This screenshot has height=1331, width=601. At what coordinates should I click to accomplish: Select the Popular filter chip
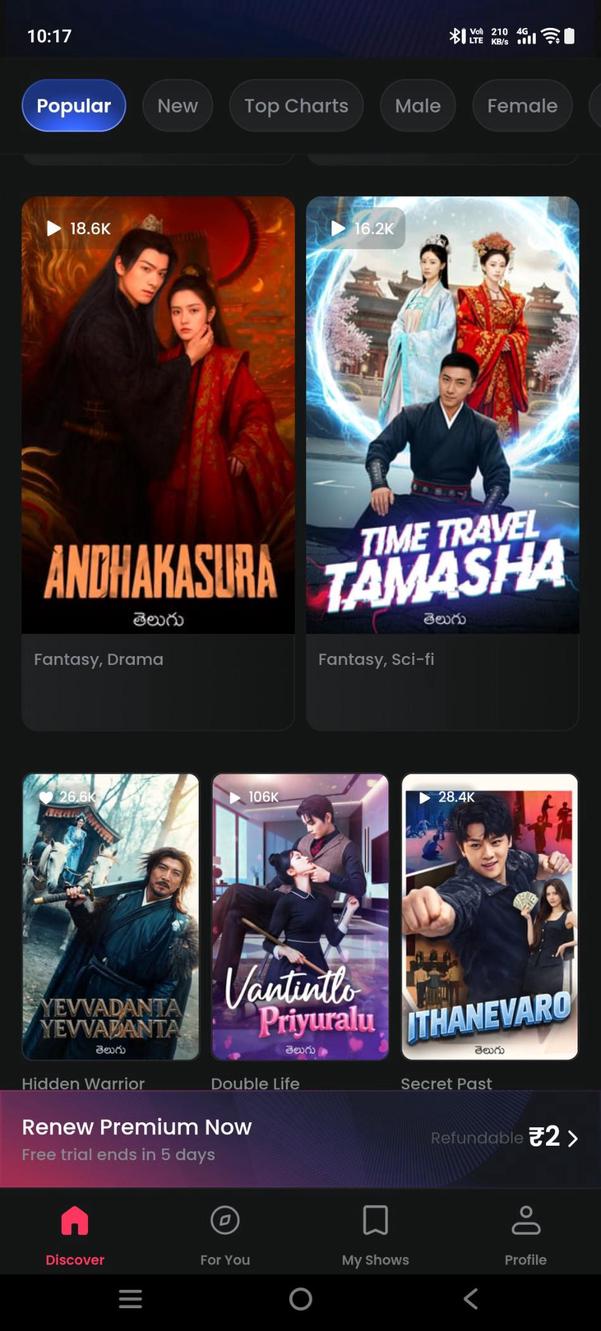coord(74,106)
